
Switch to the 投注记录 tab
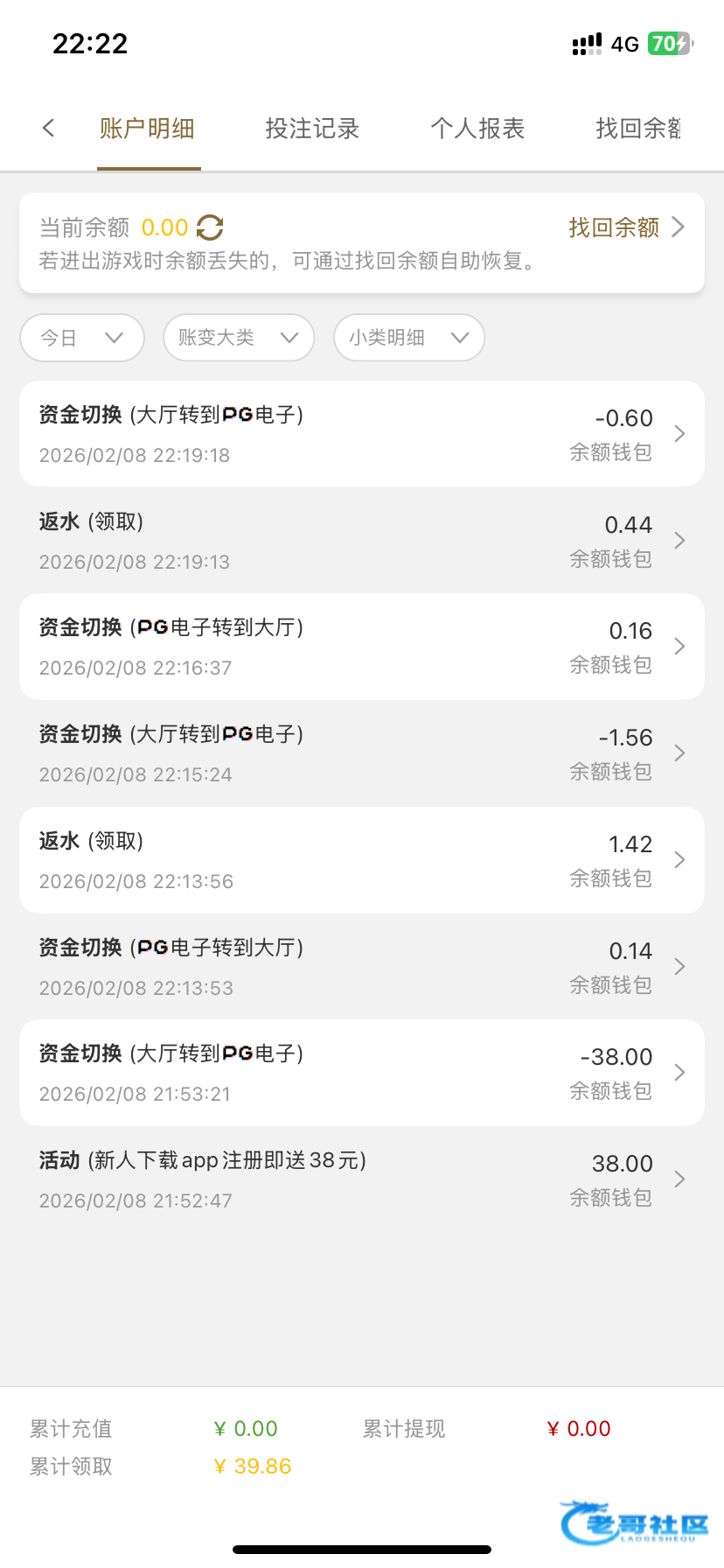point(312,129)
